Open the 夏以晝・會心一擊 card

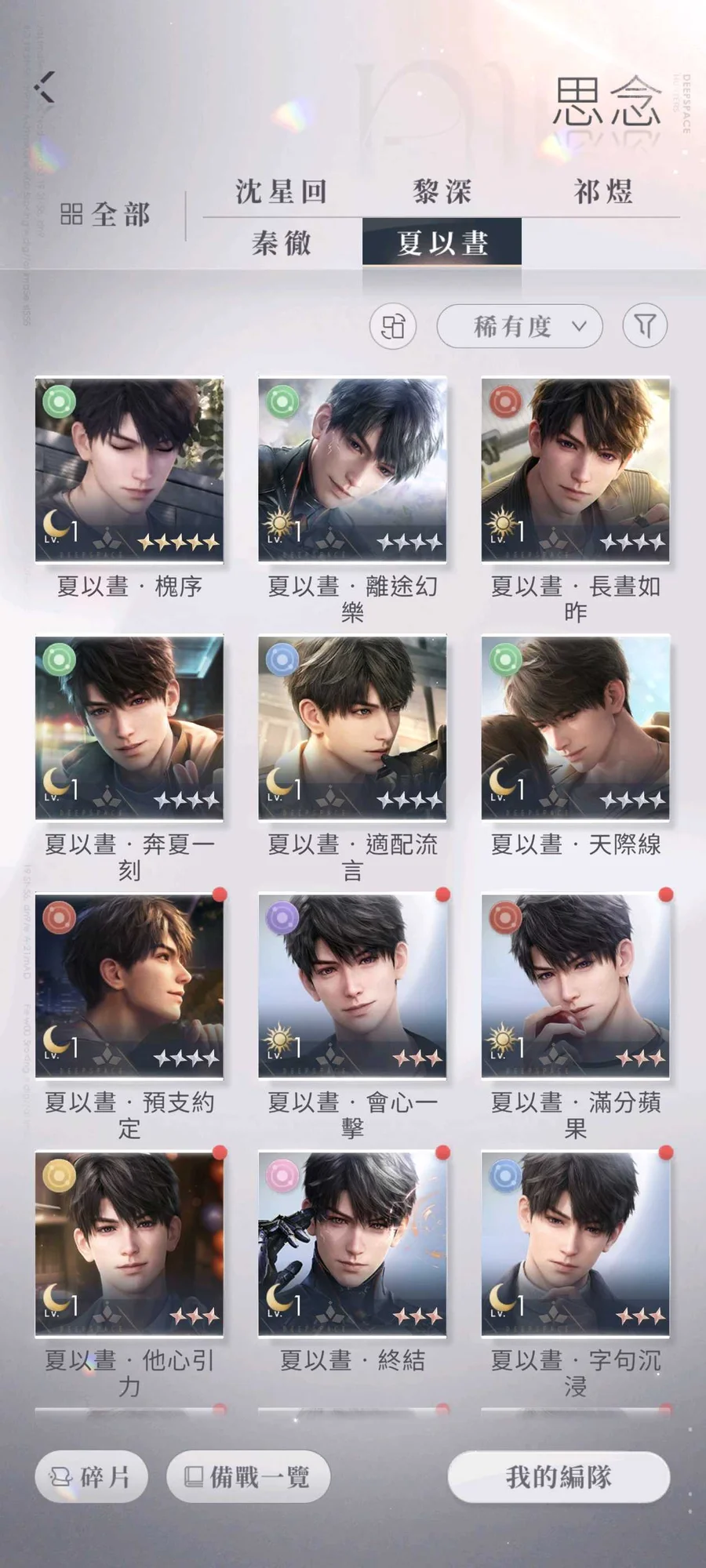(x=352, y=985)
